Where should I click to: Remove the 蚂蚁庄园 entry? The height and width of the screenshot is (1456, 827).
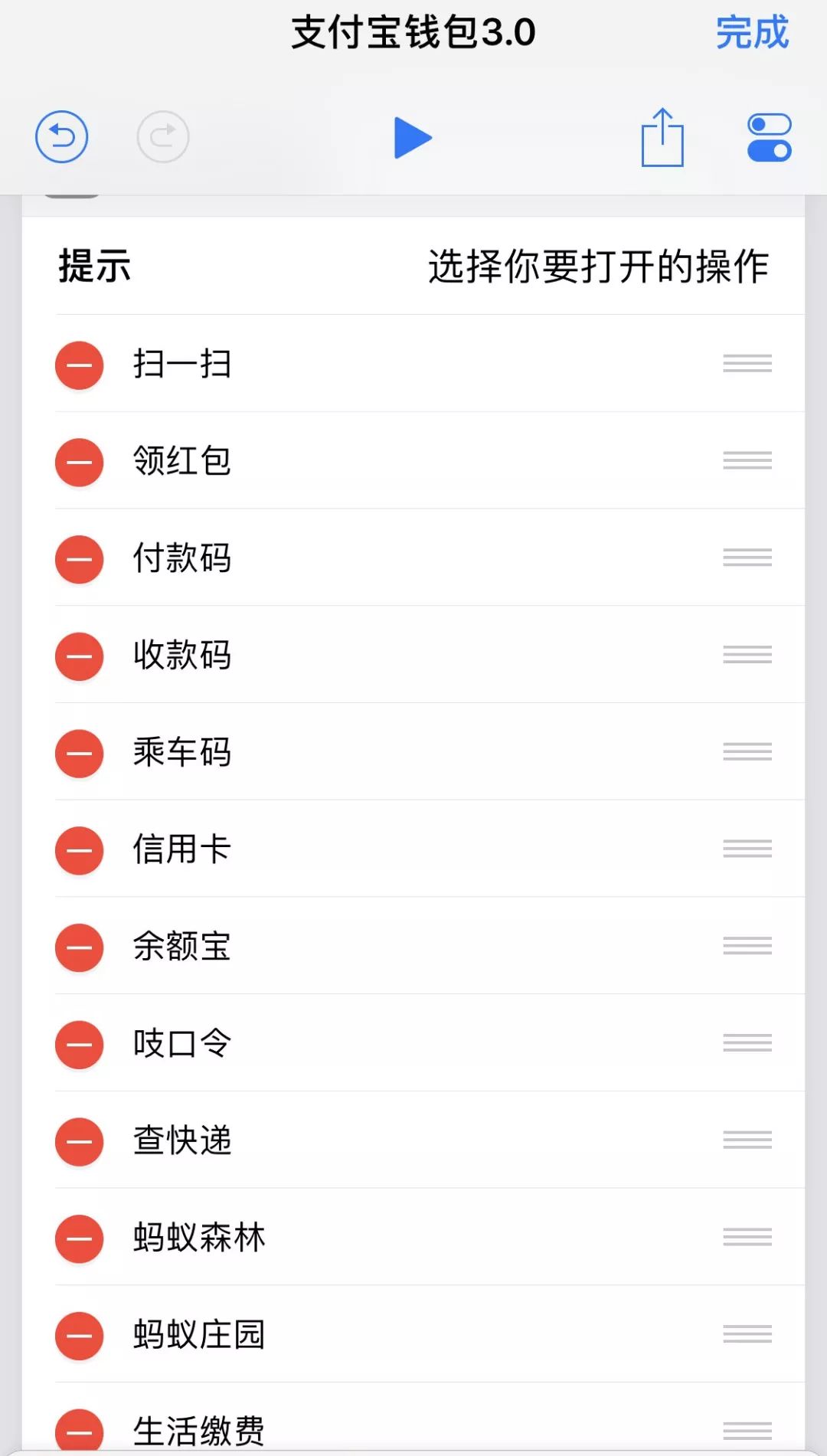[x=79, y=1336]
